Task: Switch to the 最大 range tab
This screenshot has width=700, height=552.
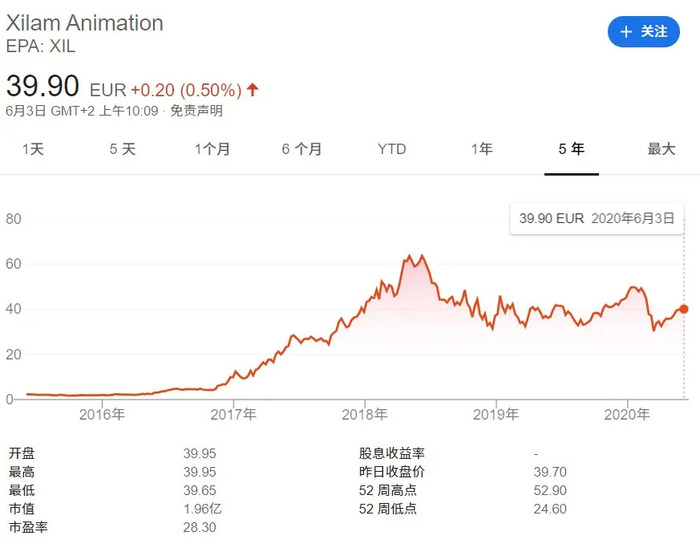Action: pos(661,149)
